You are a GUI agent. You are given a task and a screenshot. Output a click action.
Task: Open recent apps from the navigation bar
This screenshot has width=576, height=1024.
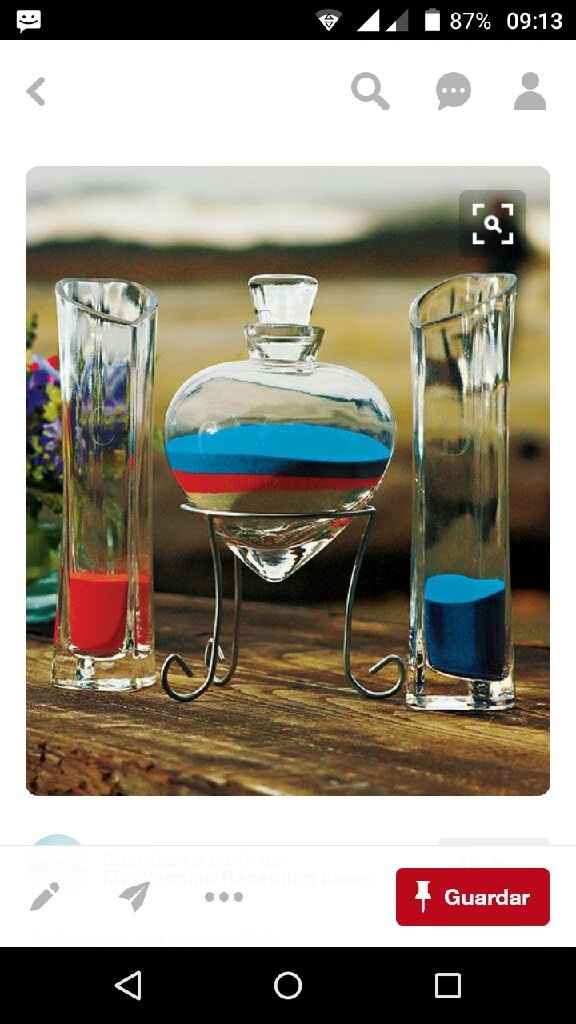448,985
